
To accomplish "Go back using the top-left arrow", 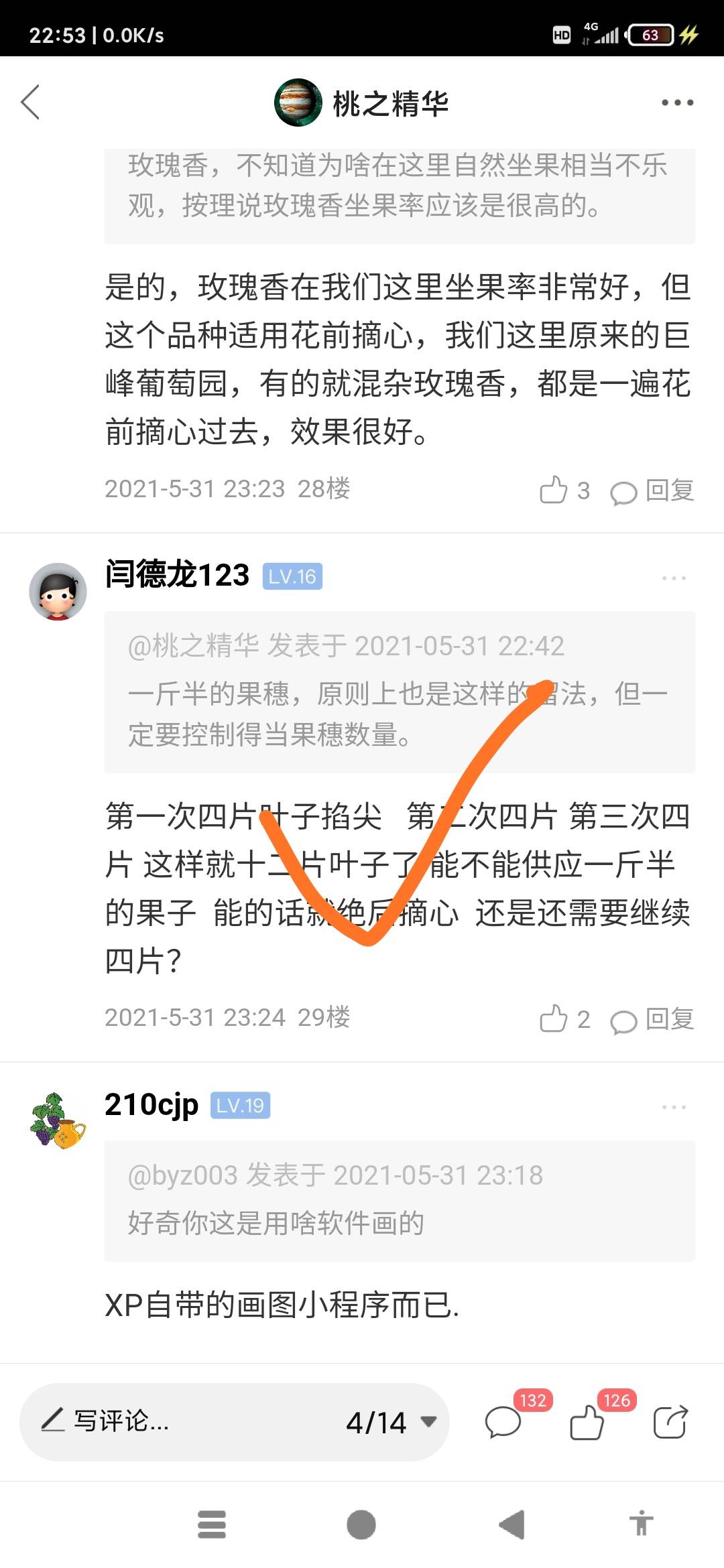I will coord(31,103).
